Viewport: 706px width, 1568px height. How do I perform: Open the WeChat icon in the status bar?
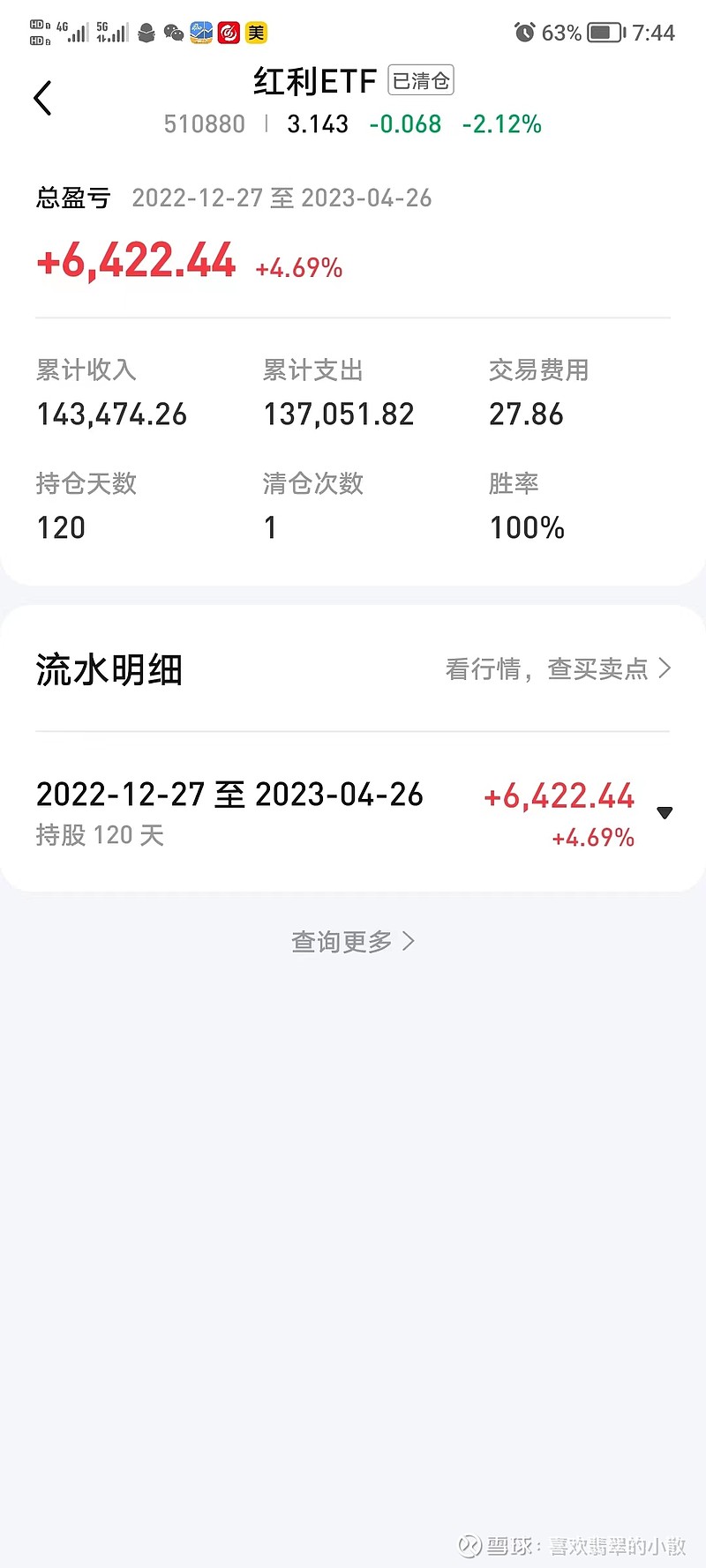173,33
